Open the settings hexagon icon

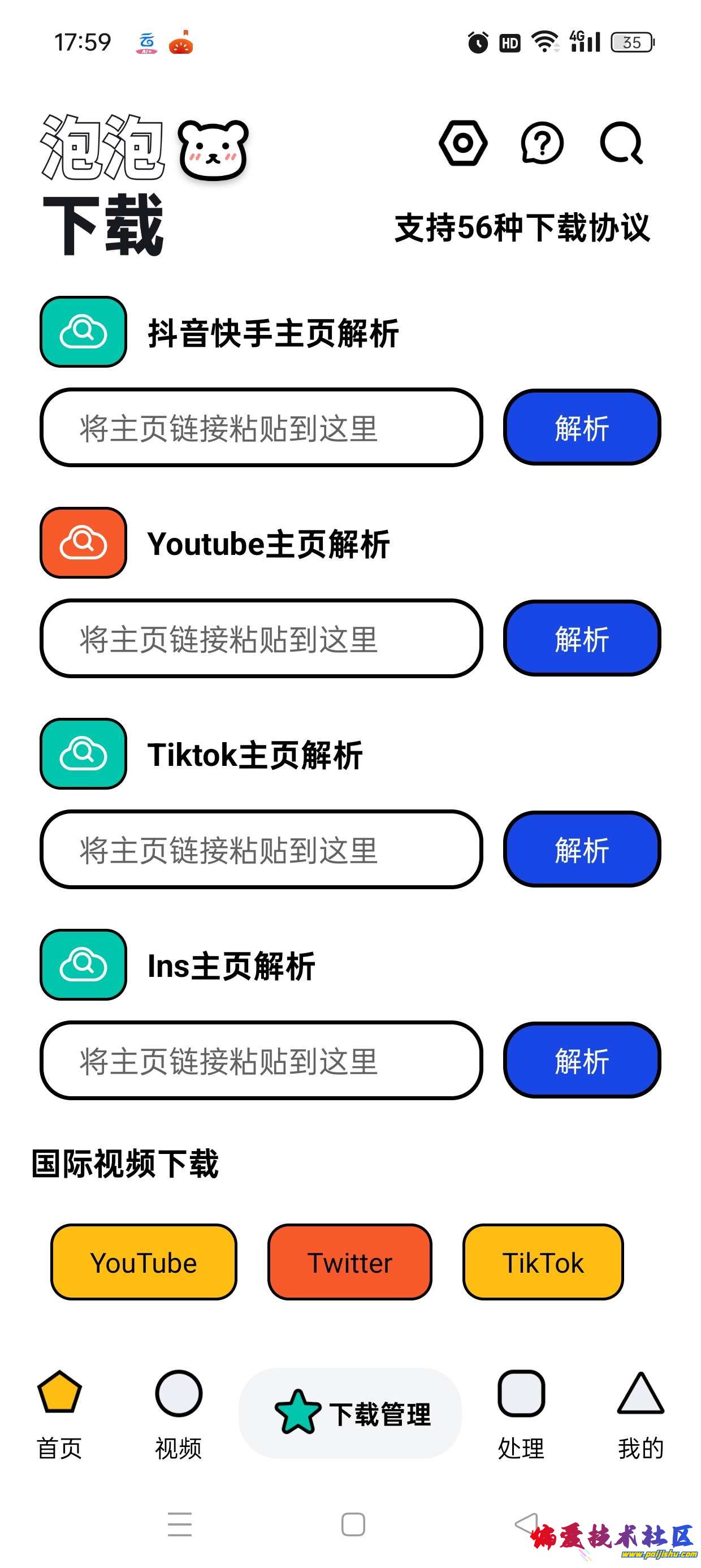coord(464,144)
